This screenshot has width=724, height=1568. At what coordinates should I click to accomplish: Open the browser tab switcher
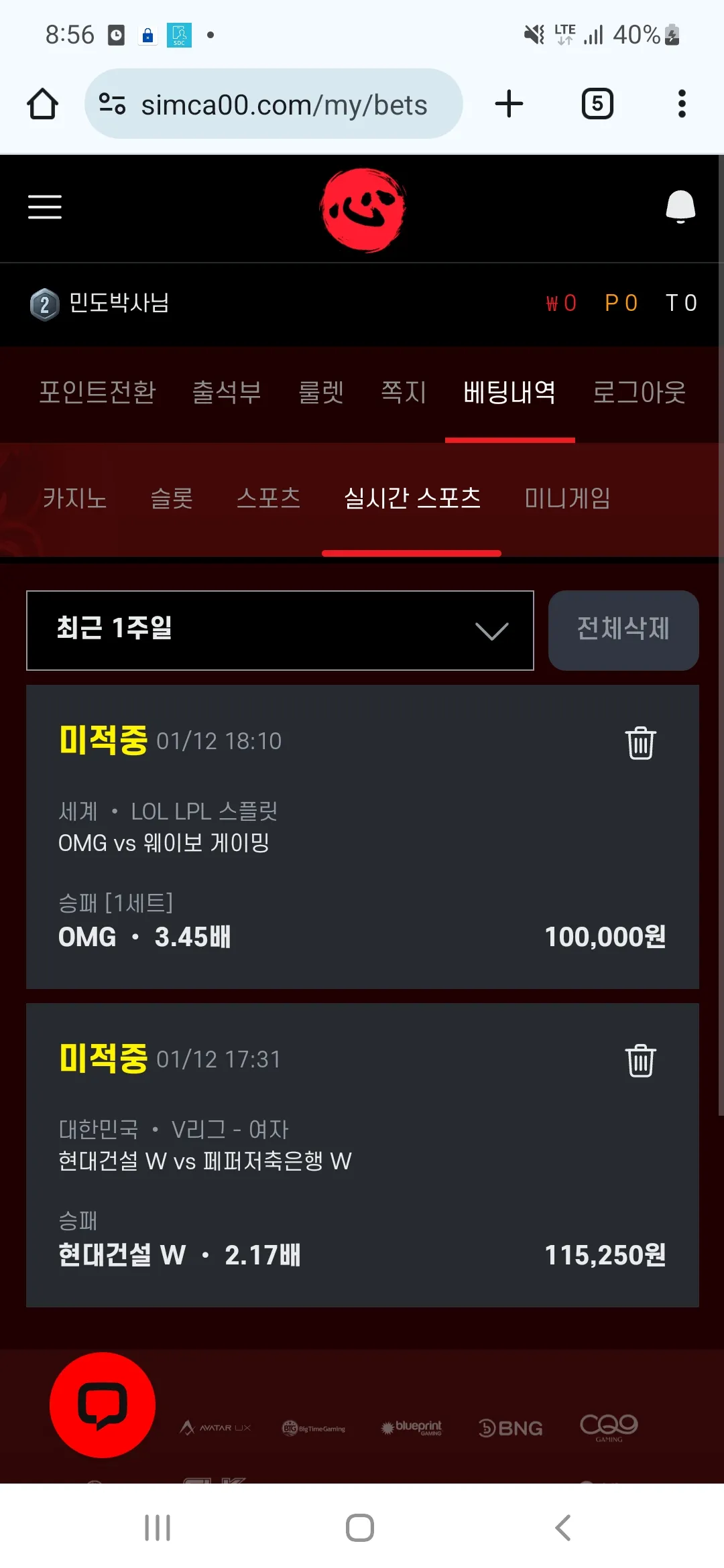pos(597,104)
